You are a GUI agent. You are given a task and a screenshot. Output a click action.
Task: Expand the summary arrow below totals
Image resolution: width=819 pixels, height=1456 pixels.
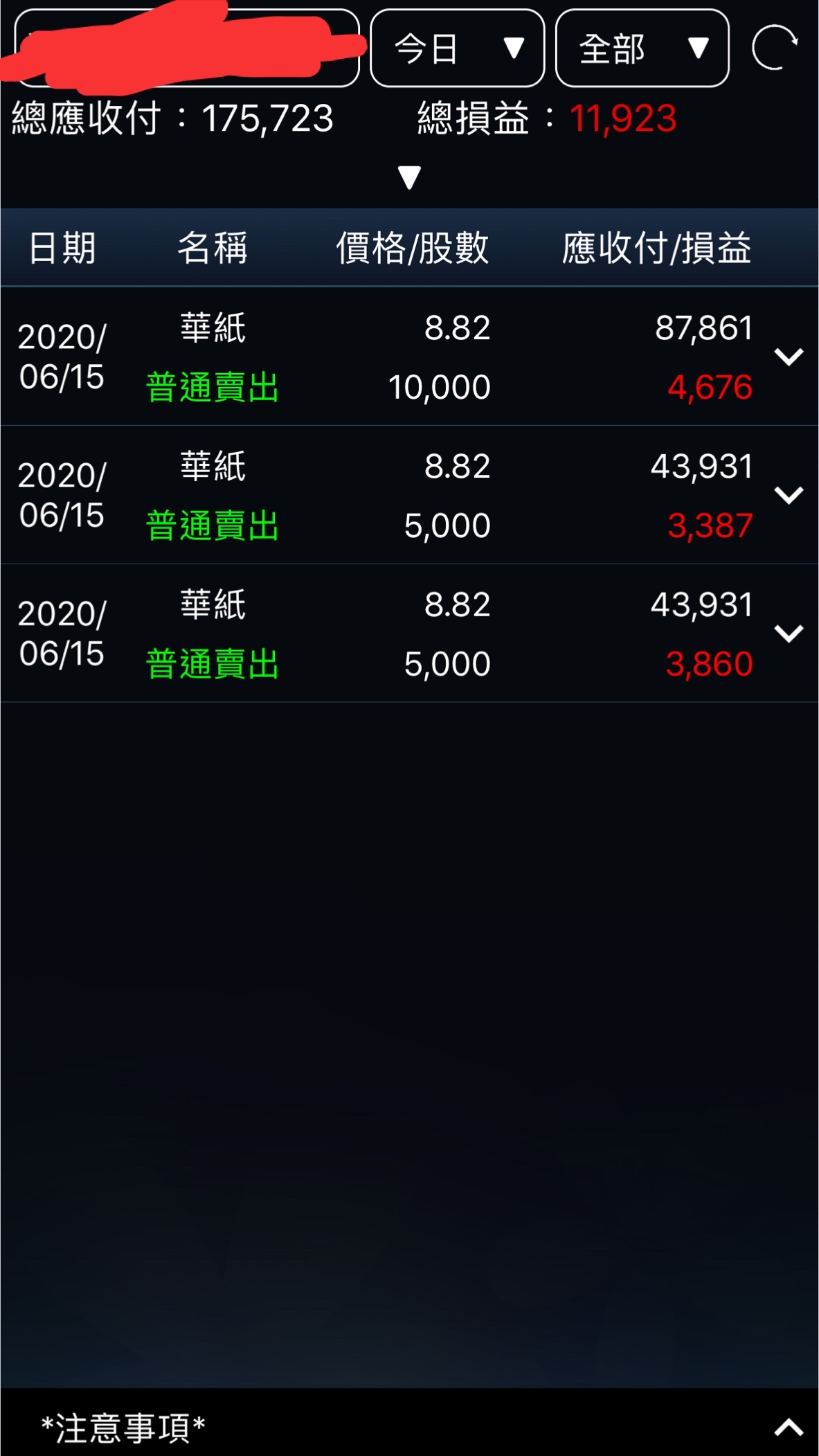point(409,177)
